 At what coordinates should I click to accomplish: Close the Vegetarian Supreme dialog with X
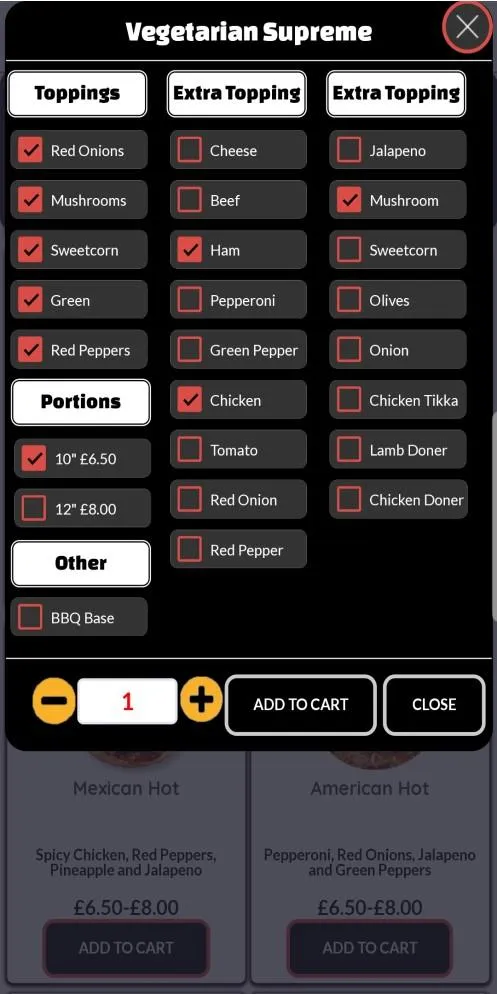[467, 27]
